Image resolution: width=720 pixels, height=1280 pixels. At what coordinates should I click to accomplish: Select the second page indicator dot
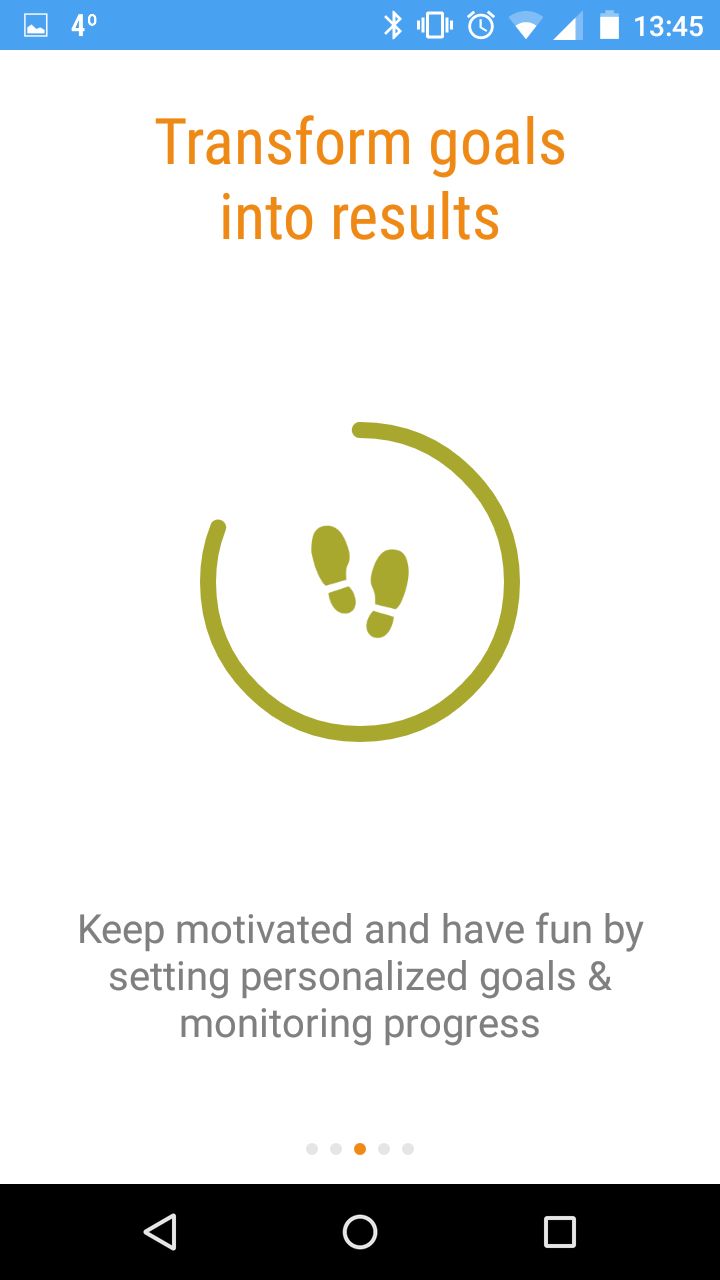pyautogui.click(x=336, y=1149)
